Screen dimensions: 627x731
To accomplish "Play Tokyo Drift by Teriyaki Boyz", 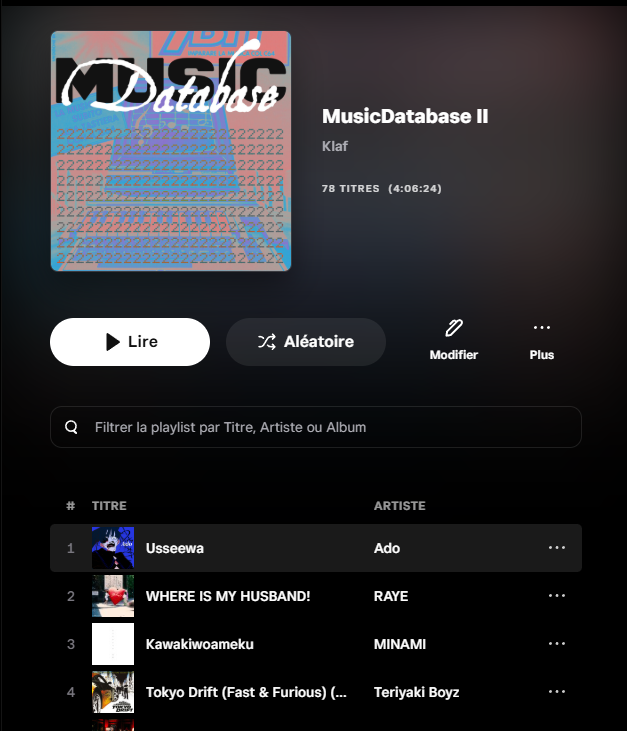I will click(245, 692).
